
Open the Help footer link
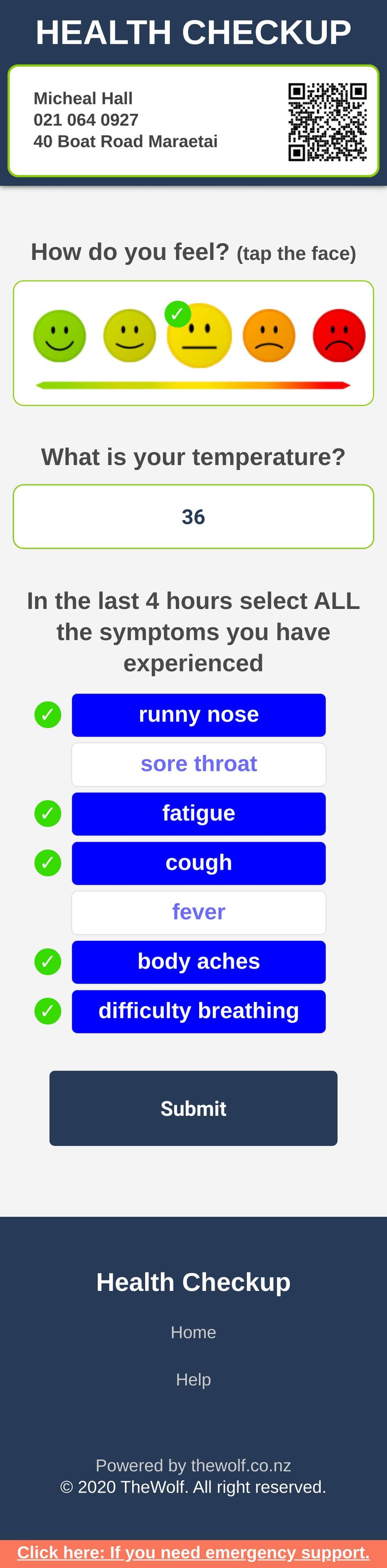pyautogui.click(x=193, y=1380)
